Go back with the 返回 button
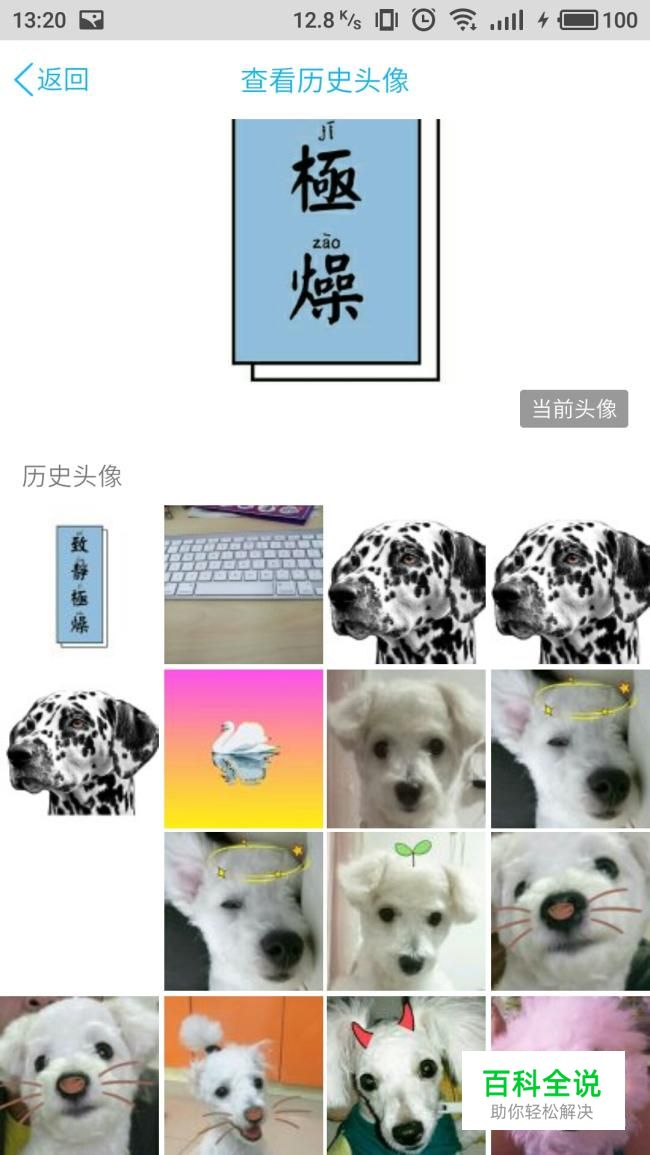The width and height of the screenshot is (650, 1155). point(52,80)
